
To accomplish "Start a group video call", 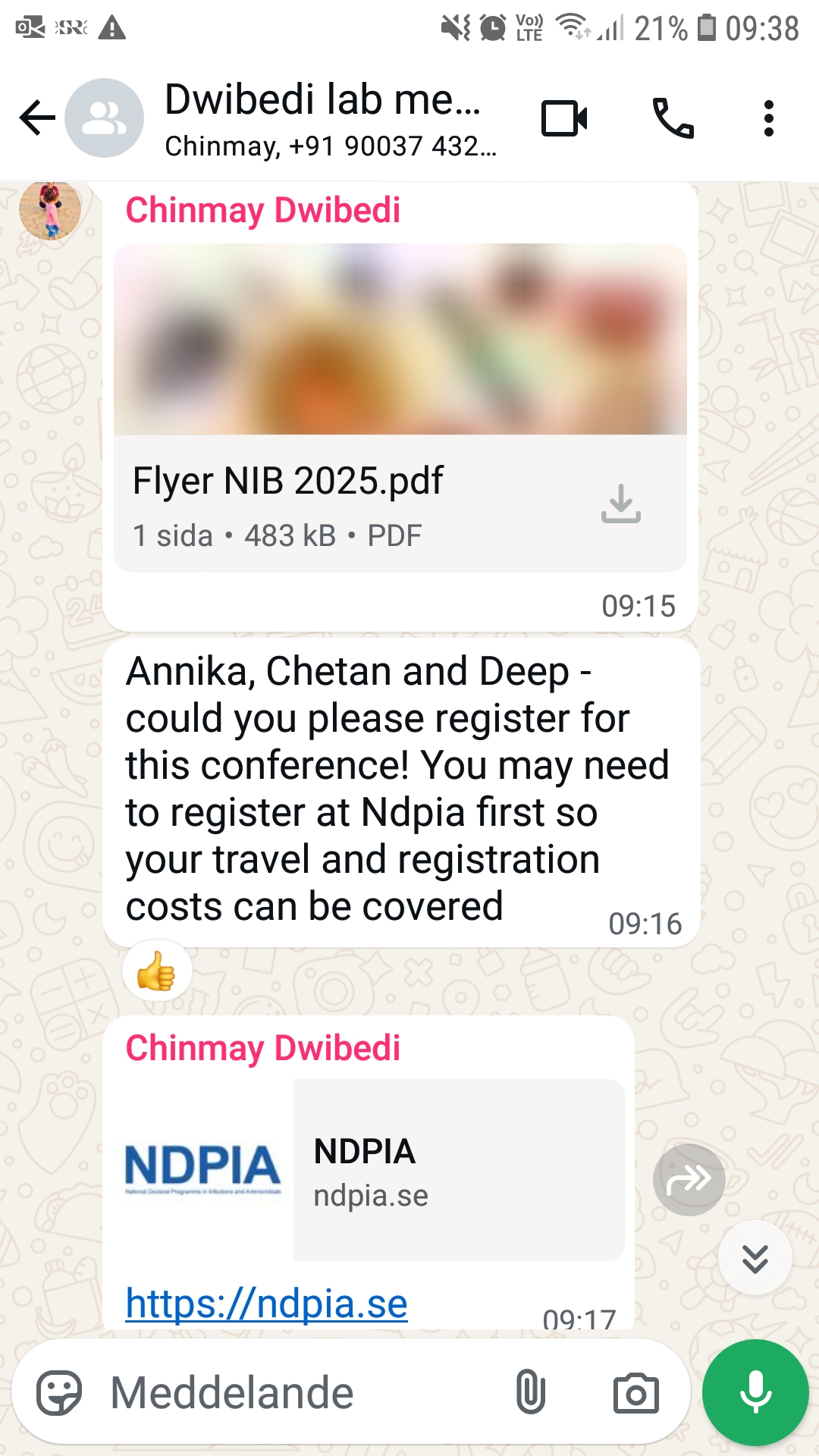I will pyautogui.click(x=564, y=118).
